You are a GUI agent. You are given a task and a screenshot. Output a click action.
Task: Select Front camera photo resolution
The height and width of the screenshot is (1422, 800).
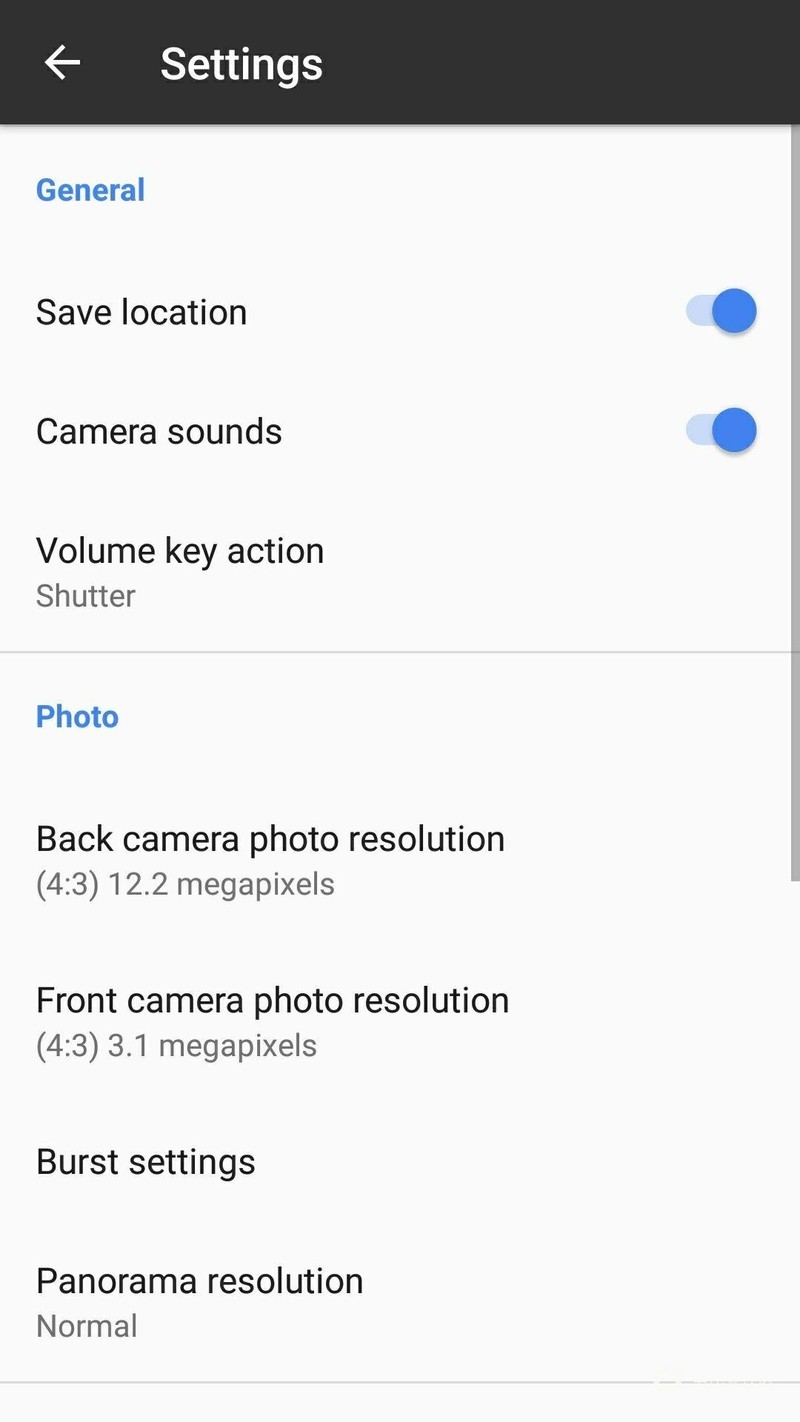coord(272,1020)
